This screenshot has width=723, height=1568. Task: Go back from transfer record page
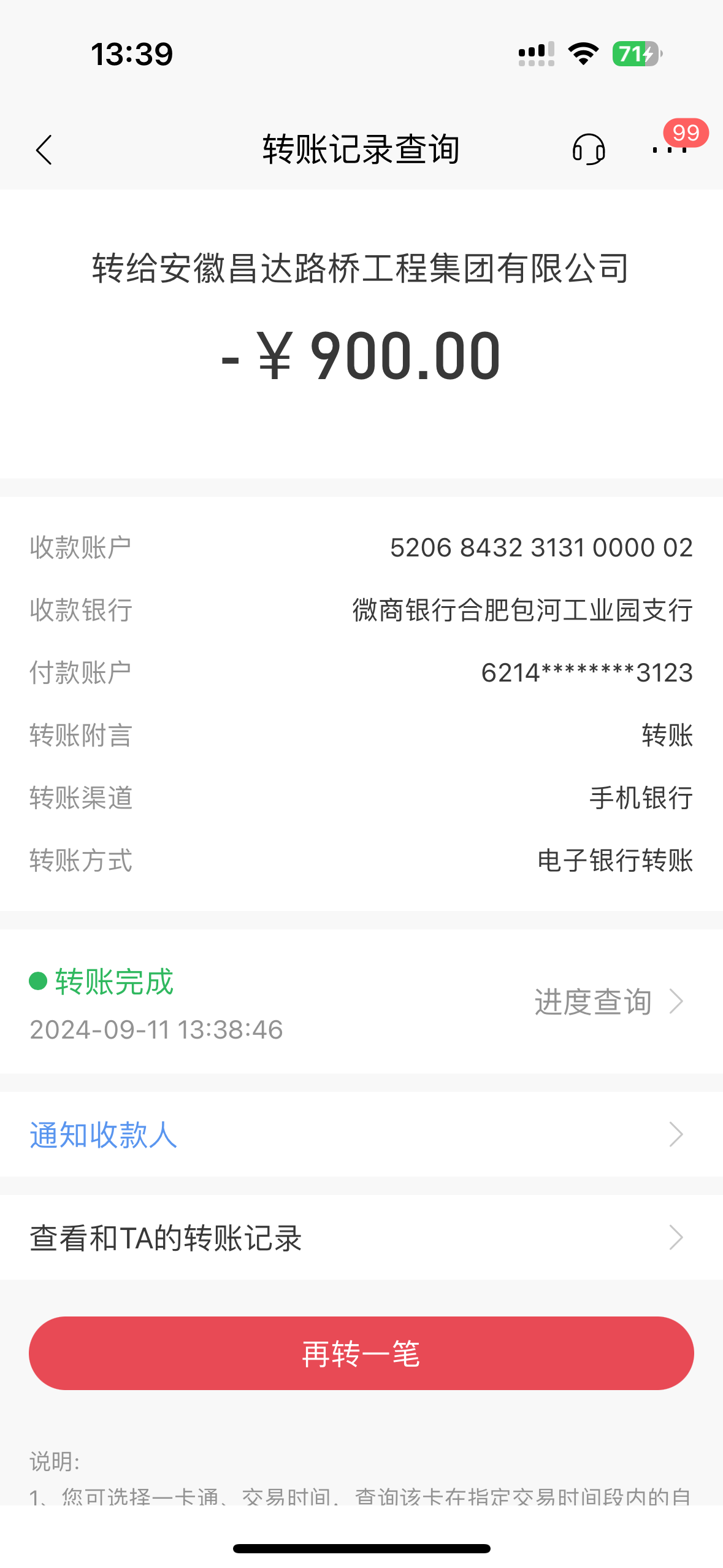pyautogui.click(x=44, y=150)
